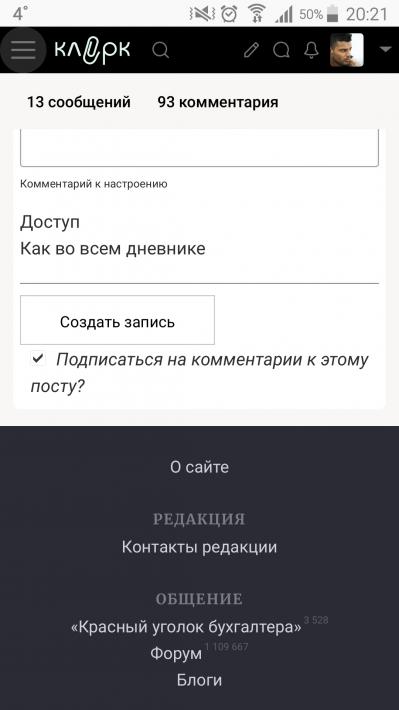Open the search magnifier icon
The width and height of the screenshot is (399, 710).
tap(160, 50)
